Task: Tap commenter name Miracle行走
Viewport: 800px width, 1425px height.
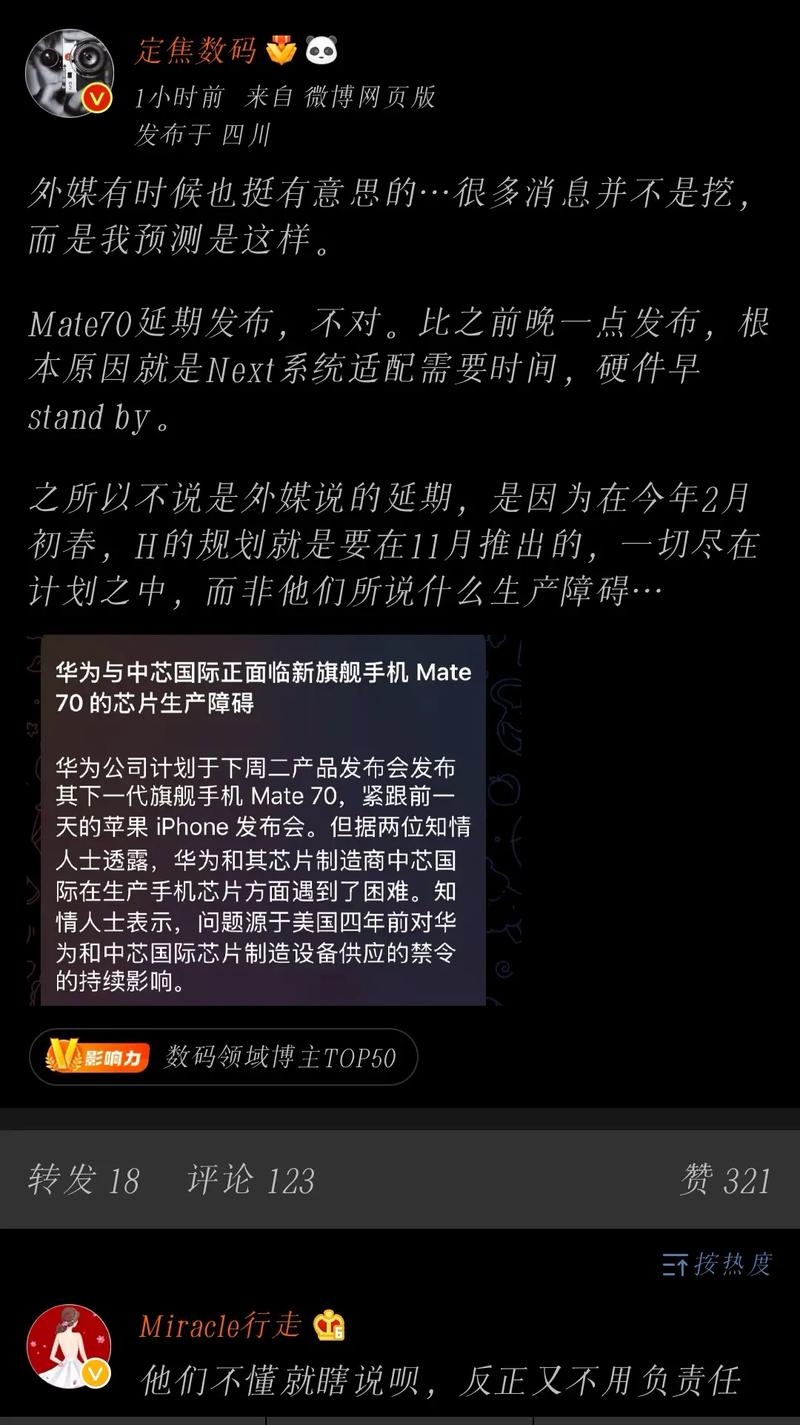Action: pyautogui.click(x=220, y=1326)
